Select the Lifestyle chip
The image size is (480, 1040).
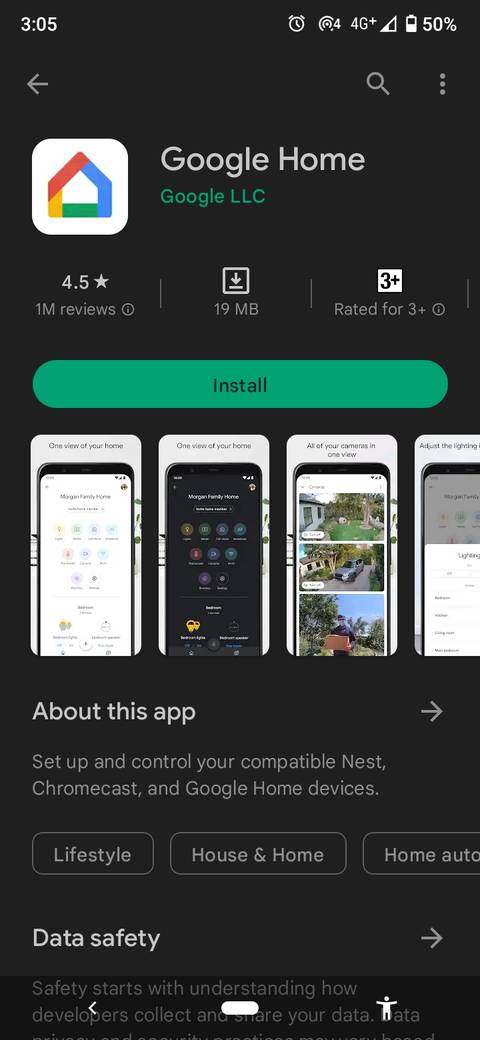click(93, 854)
